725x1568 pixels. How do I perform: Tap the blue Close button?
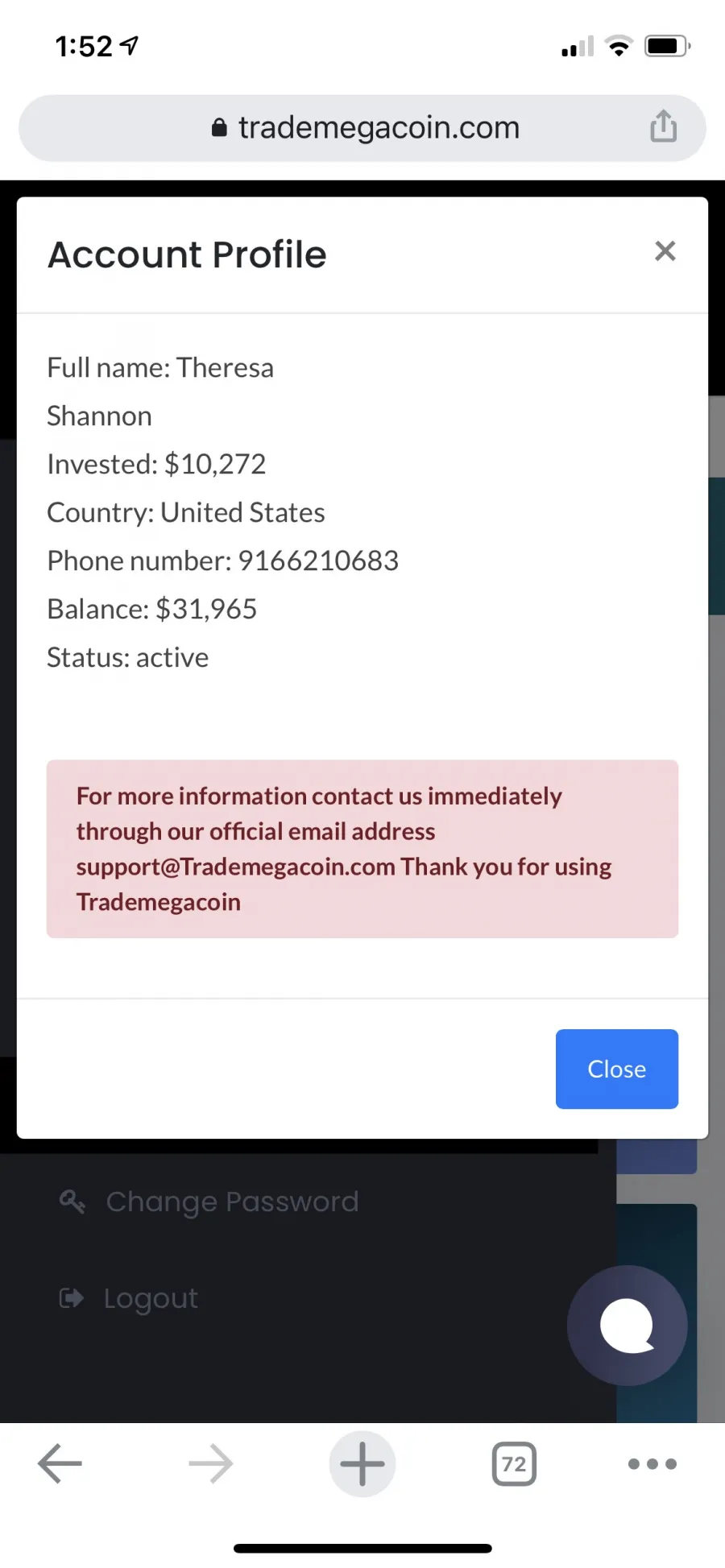pos(616,1069)
